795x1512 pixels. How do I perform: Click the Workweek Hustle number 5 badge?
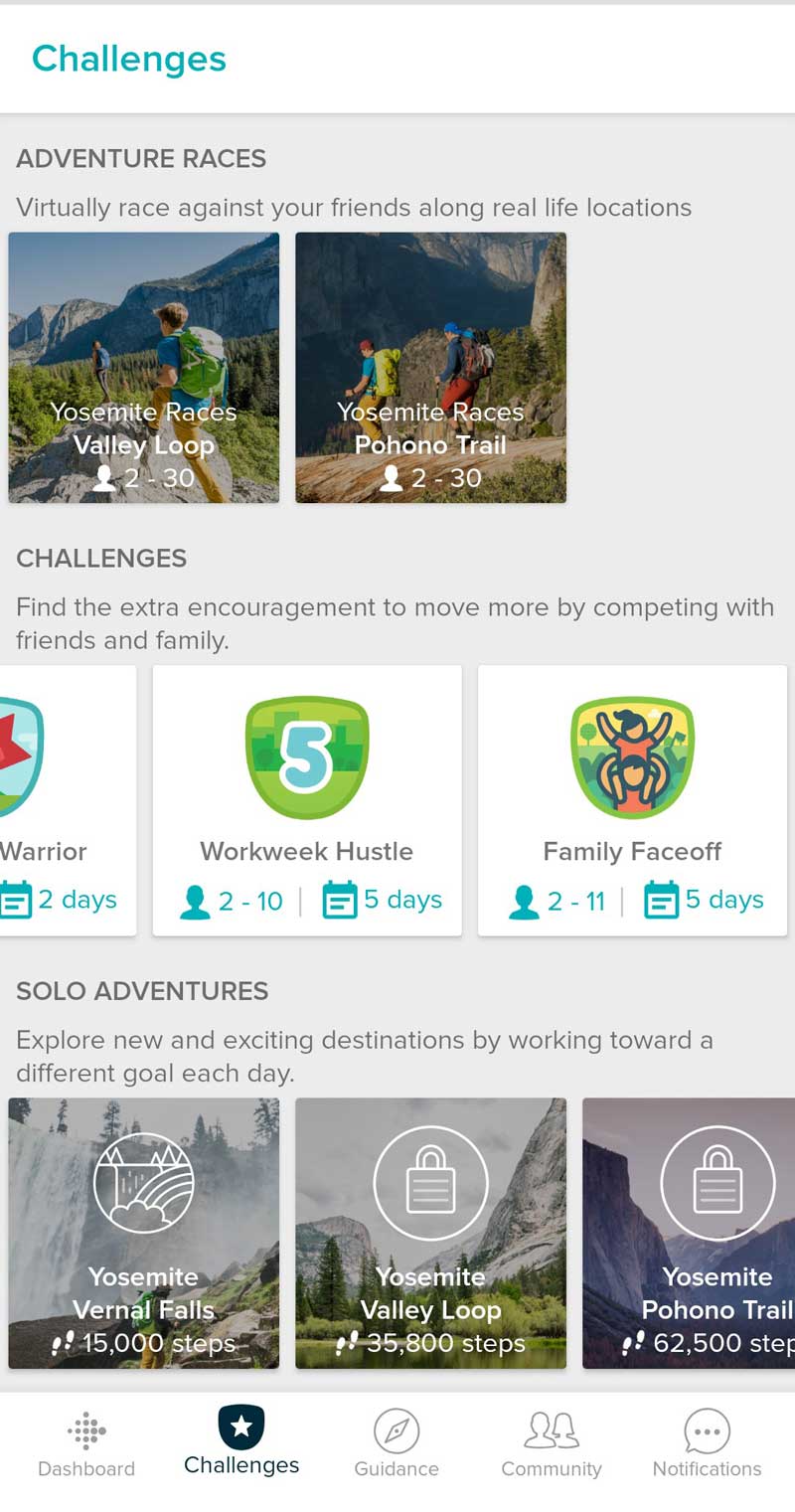click(306, 756)
